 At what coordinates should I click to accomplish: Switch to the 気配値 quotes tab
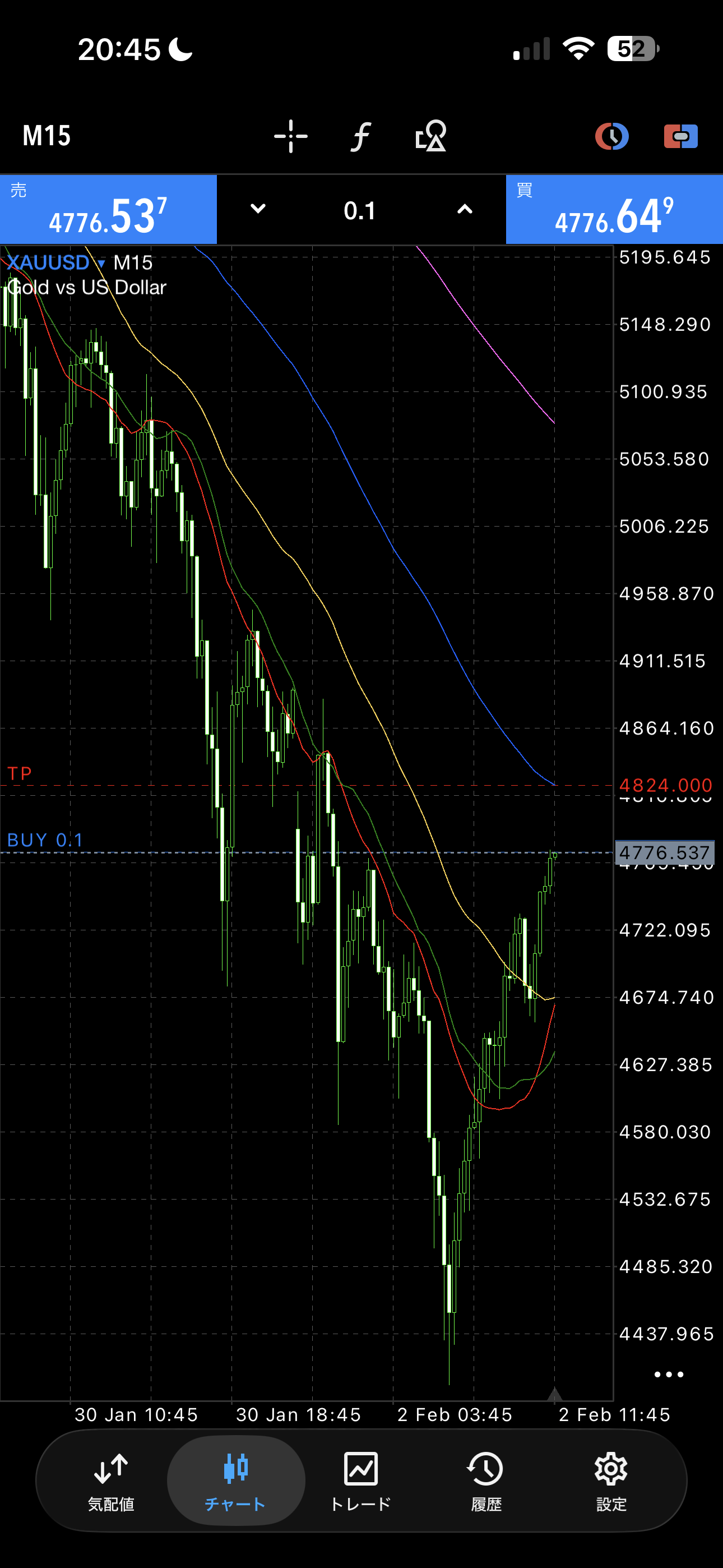click(111, 1481)
